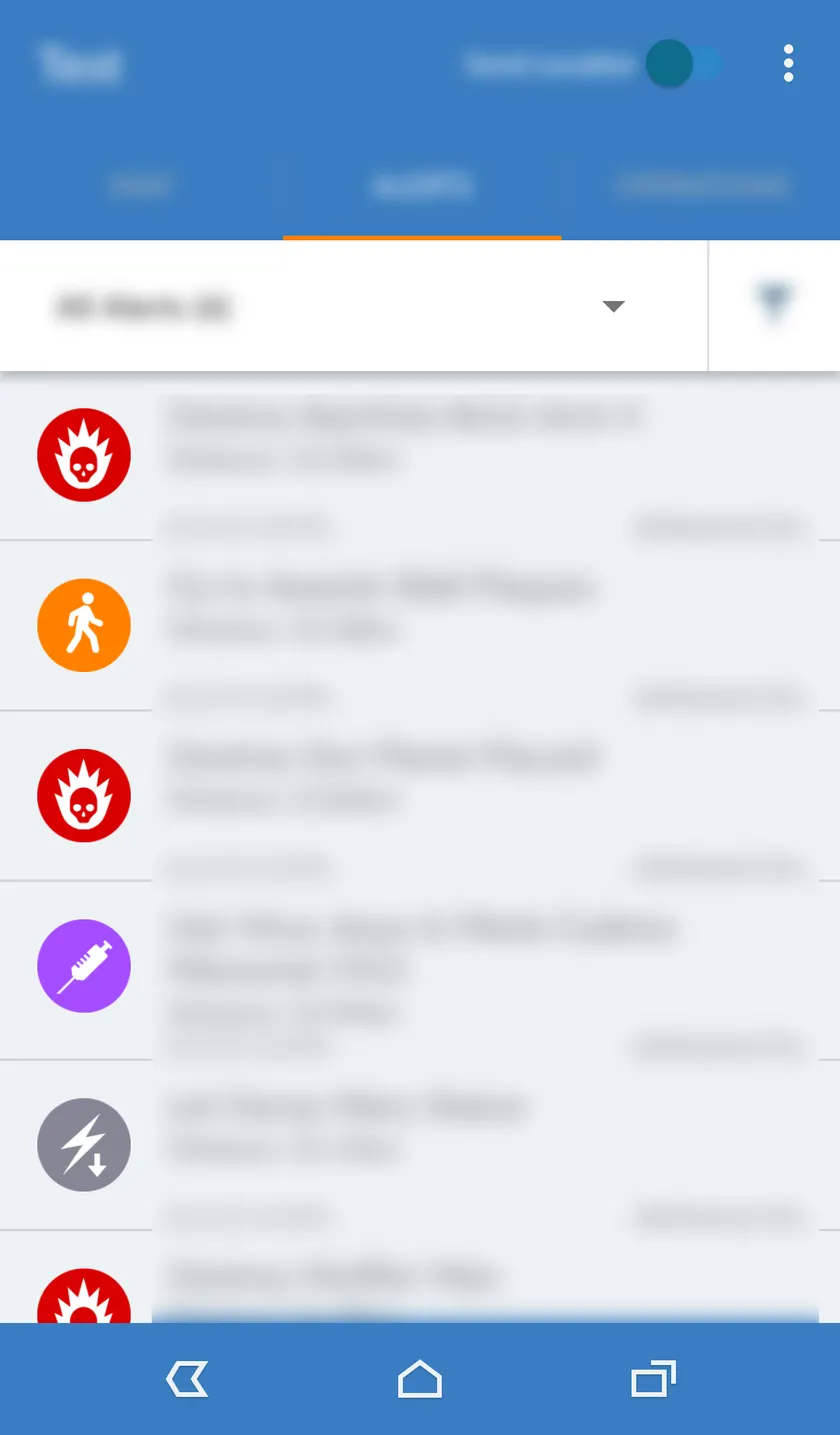This screenshot has height=1435, width=840.
Task: Open the alert with the orange walking-person icon
Action: (x=420, y=626)
